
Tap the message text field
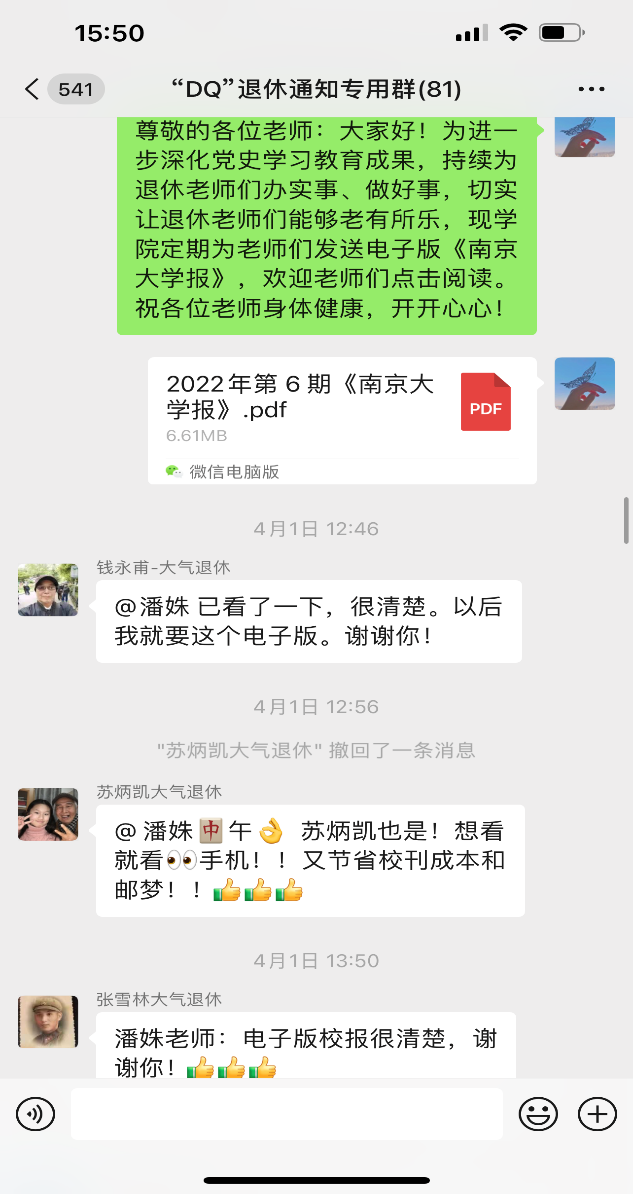(x=286, y=1114)
